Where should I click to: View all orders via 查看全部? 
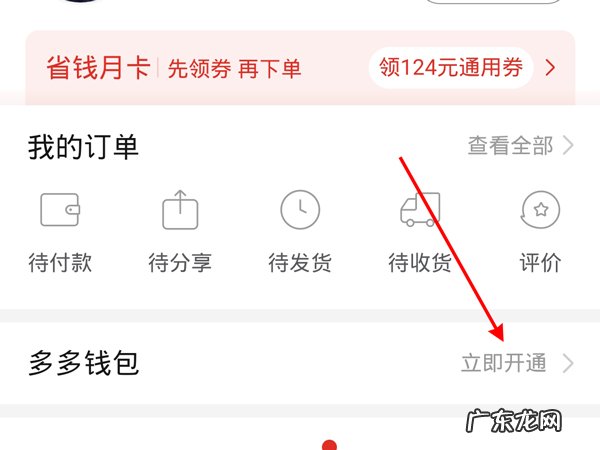click(520, 146)
